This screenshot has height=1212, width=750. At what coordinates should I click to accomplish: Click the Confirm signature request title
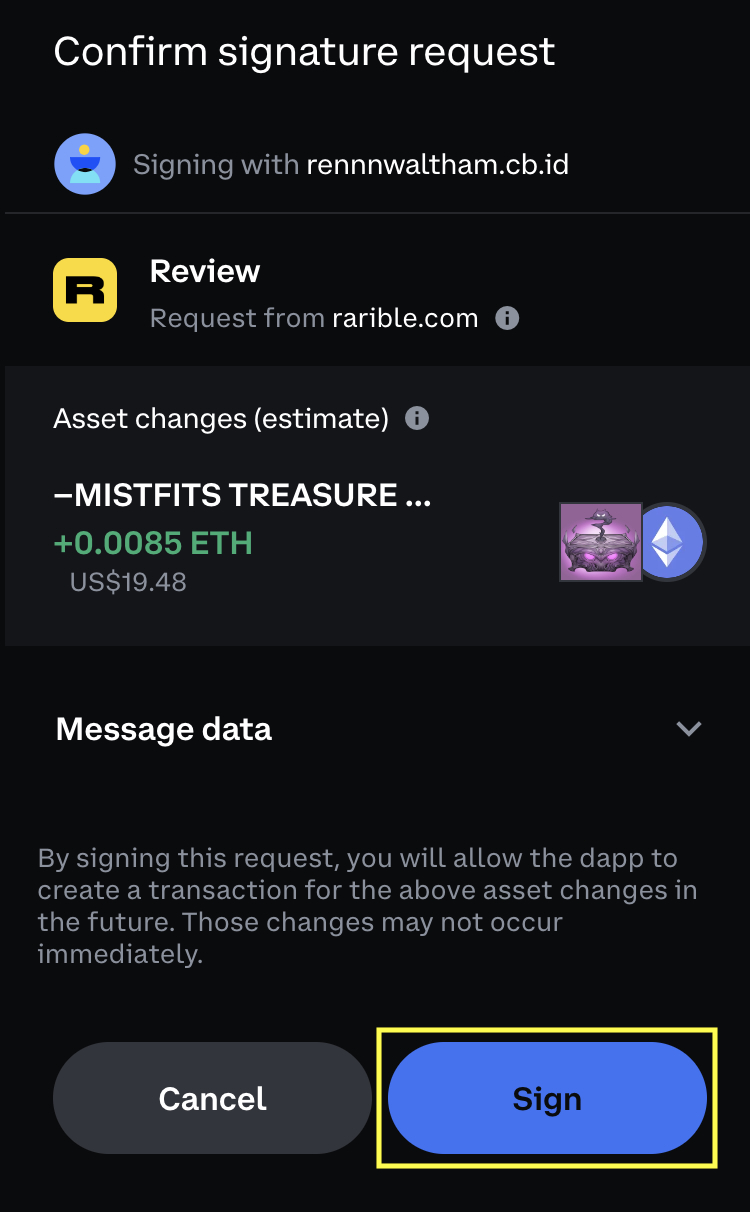click(x=305, y=51)
